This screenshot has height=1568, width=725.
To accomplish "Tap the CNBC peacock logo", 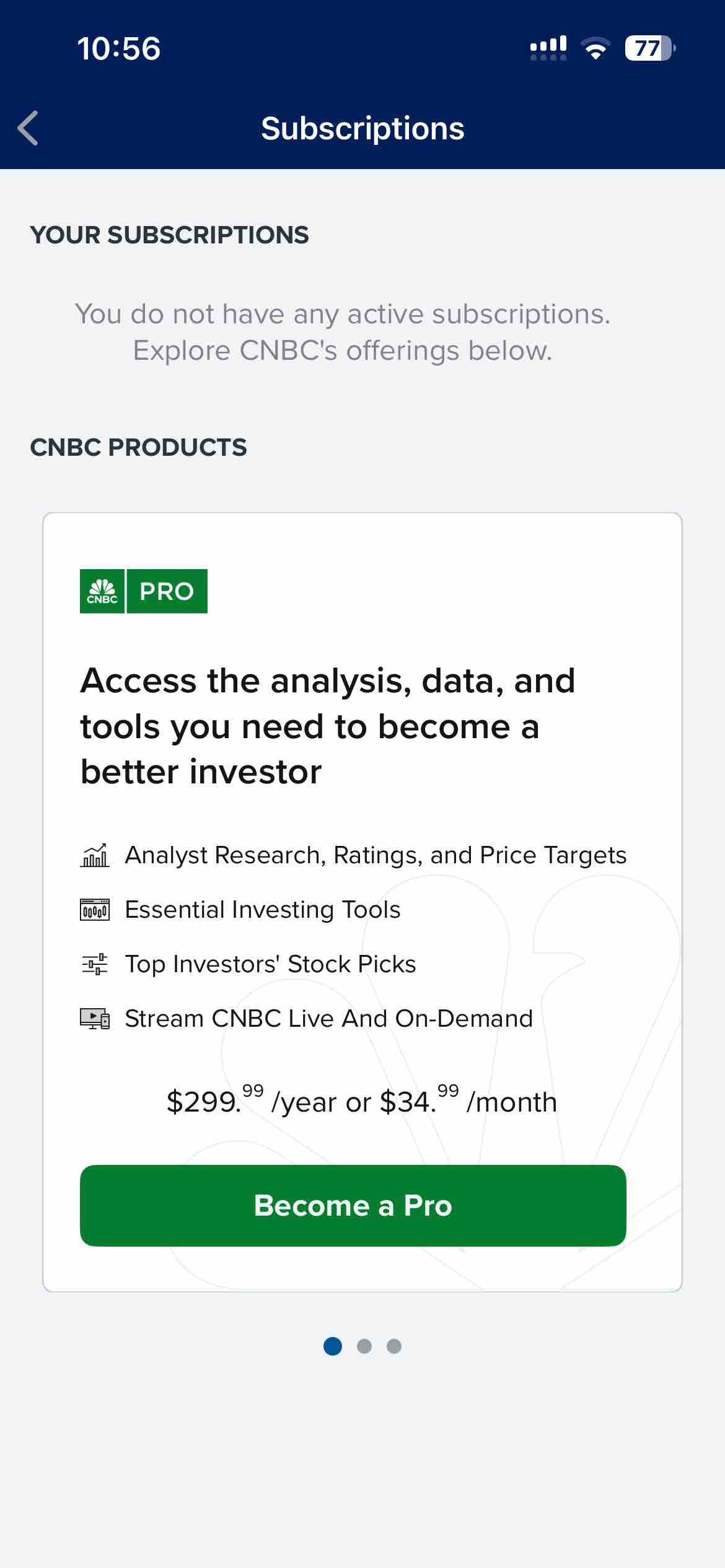I will (103, 591).
